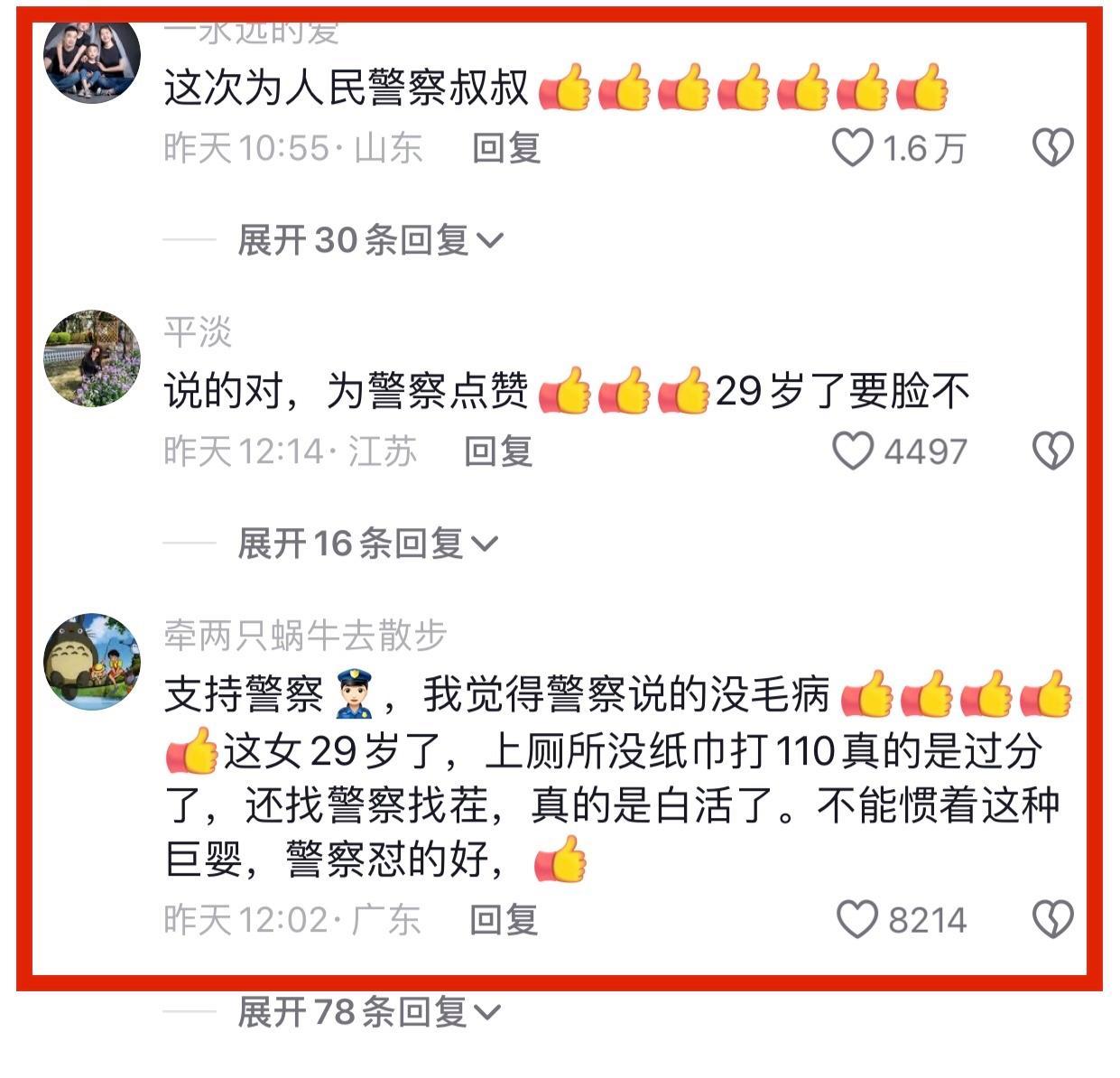This screenshot has width=1120, height=1078.
Task: Open 牵两只蜗牛去散步's profile avatar
Action: click(92, 662)
